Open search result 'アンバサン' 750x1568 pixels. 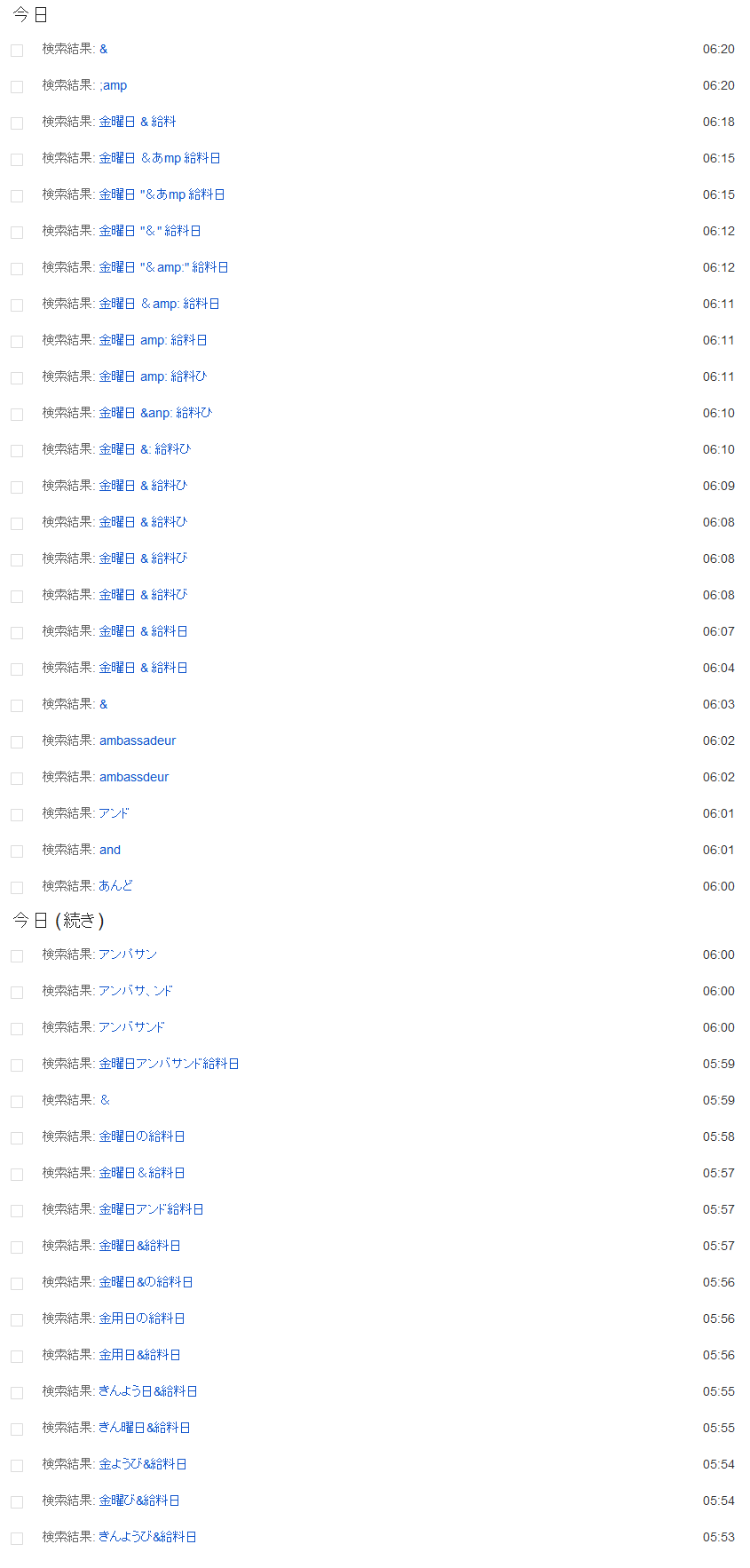[x=128, y=954]
